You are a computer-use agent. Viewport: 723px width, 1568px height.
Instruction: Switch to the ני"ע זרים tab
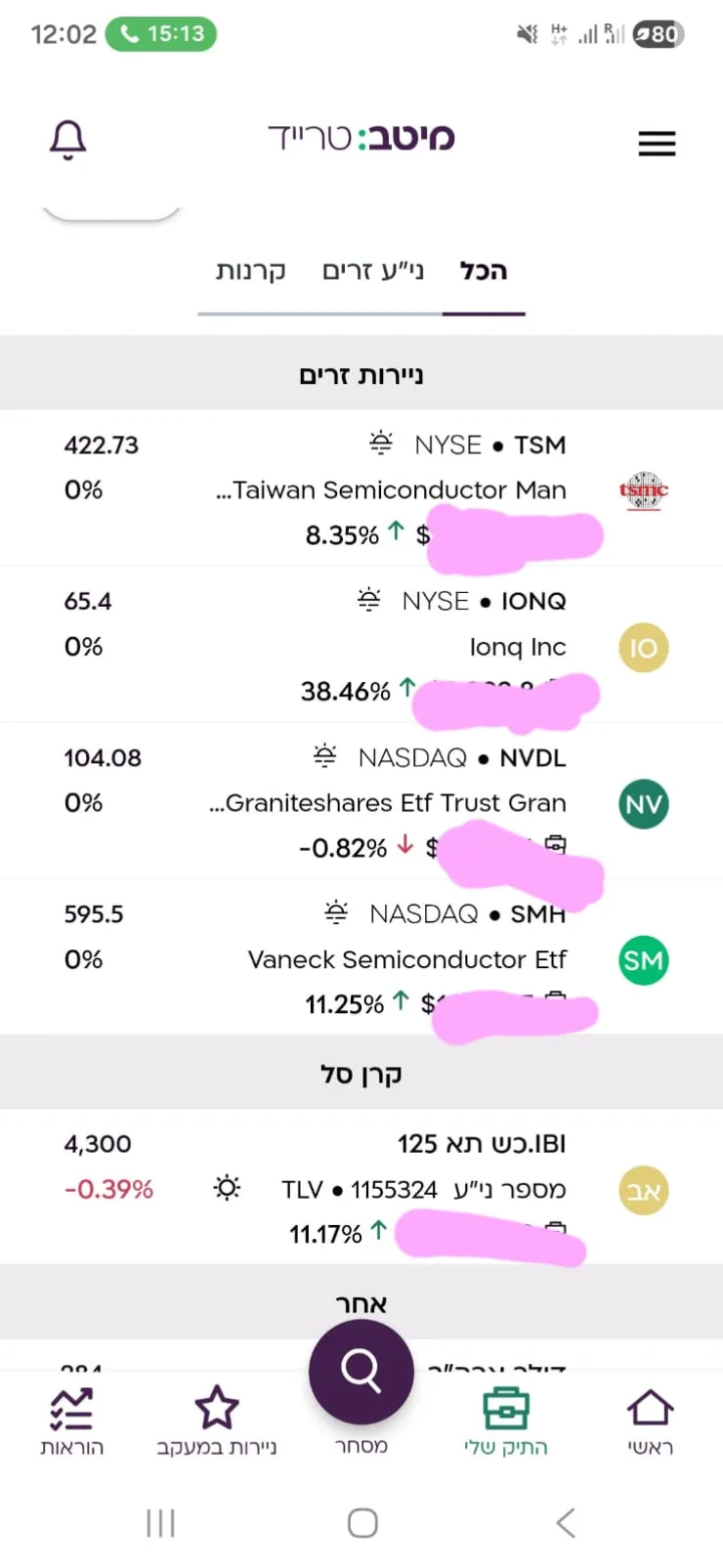pyautogui.click(x=373, y=271)
